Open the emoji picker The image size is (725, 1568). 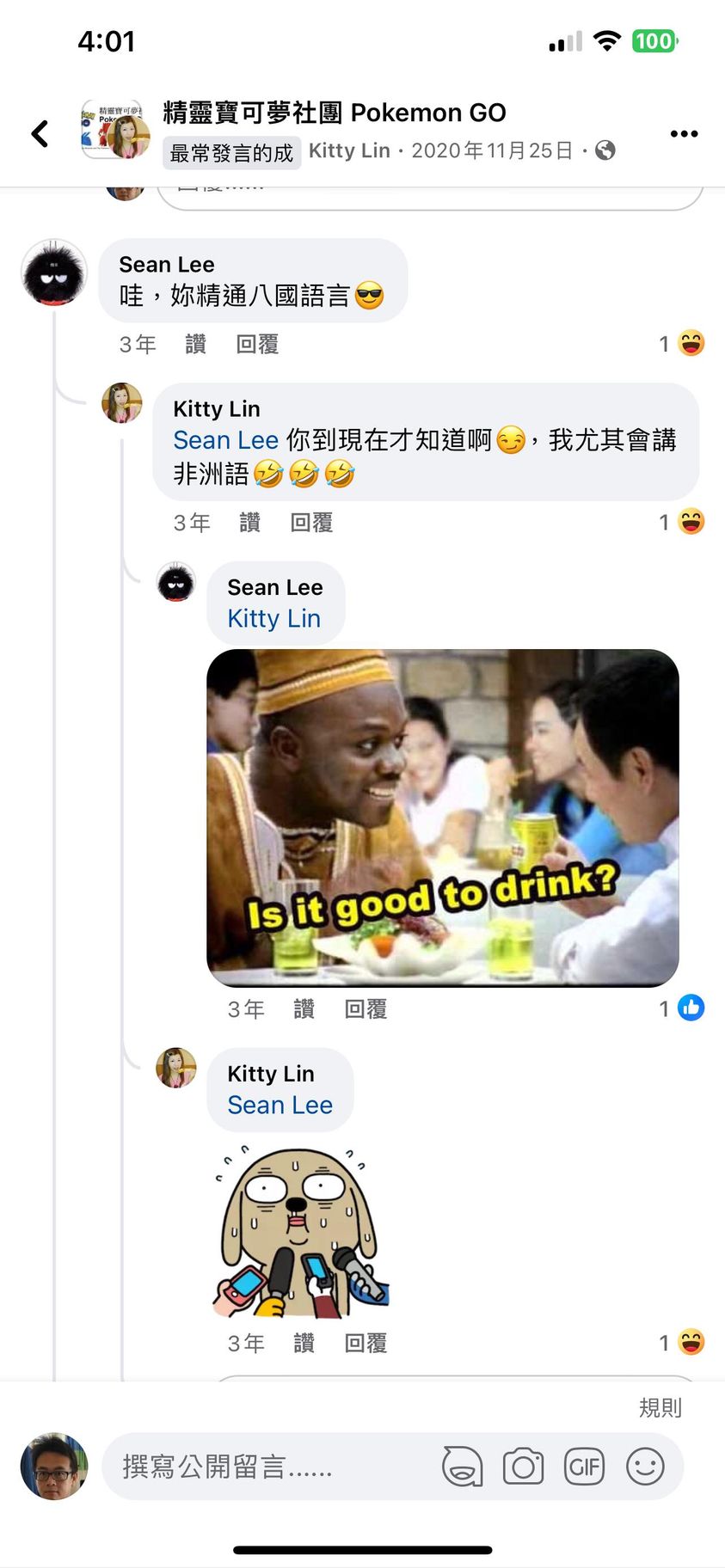coord(645,1467)
